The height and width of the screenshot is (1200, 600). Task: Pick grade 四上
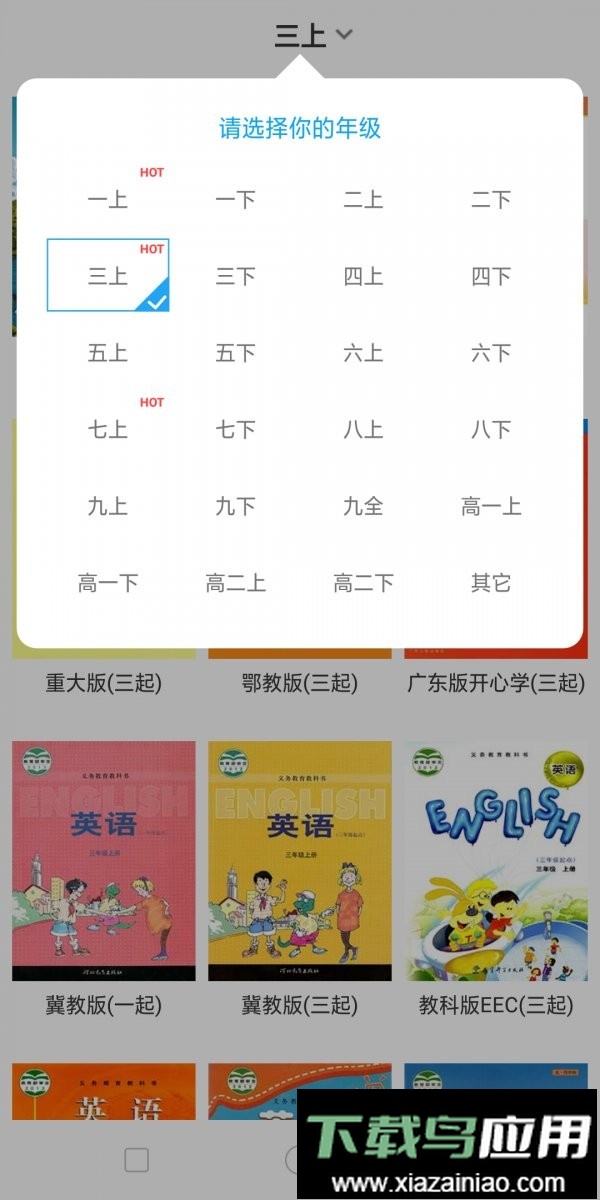[363, 276]
